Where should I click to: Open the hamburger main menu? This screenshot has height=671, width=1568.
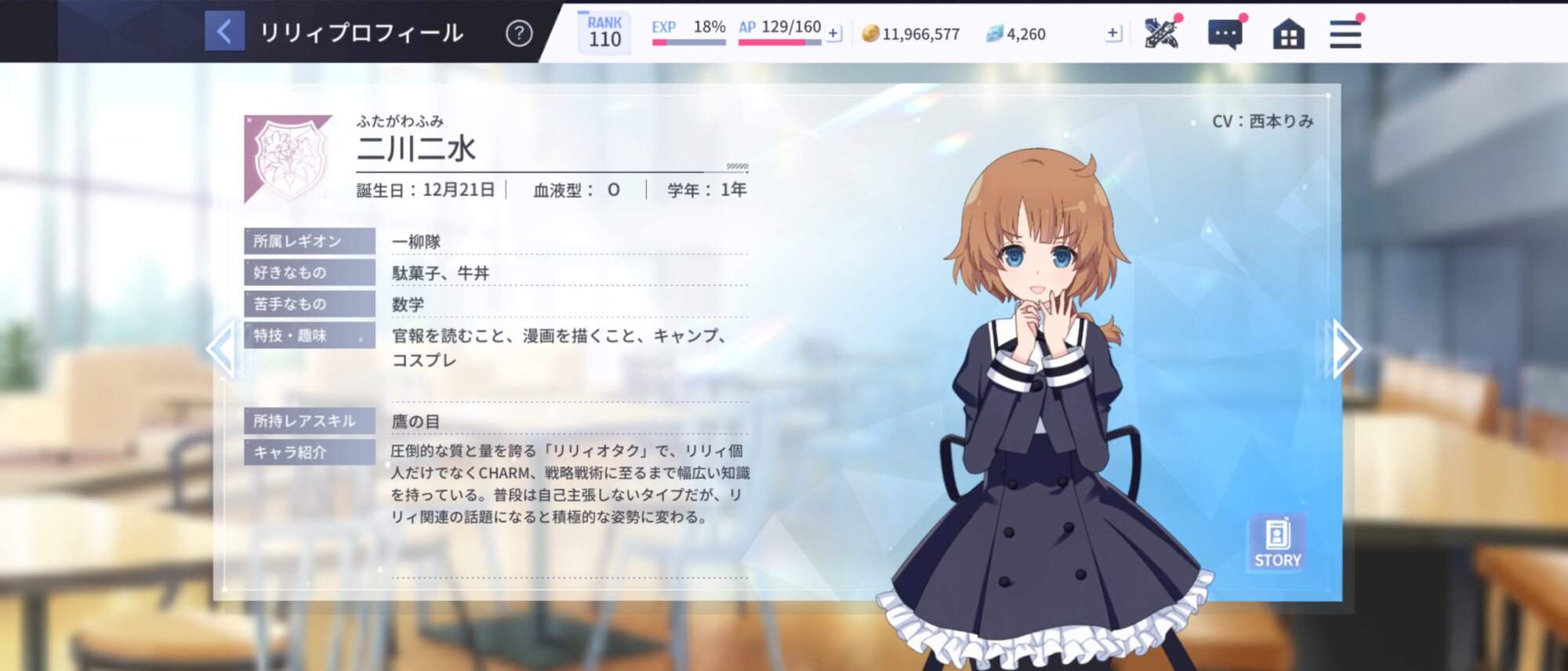1345,34
